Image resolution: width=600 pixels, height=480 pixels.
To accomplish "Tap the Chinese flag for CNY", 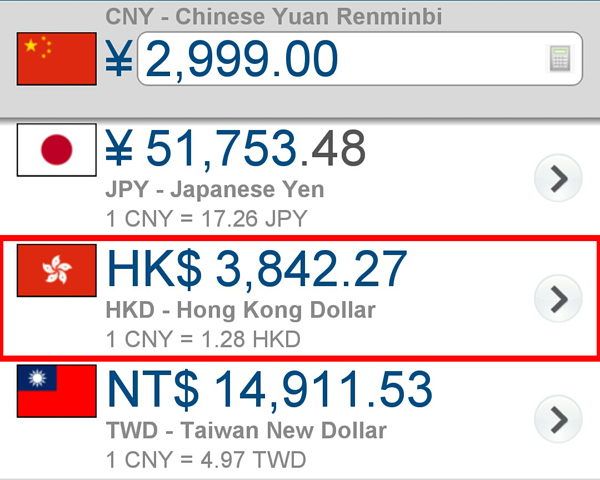I will tap(57, 58).
